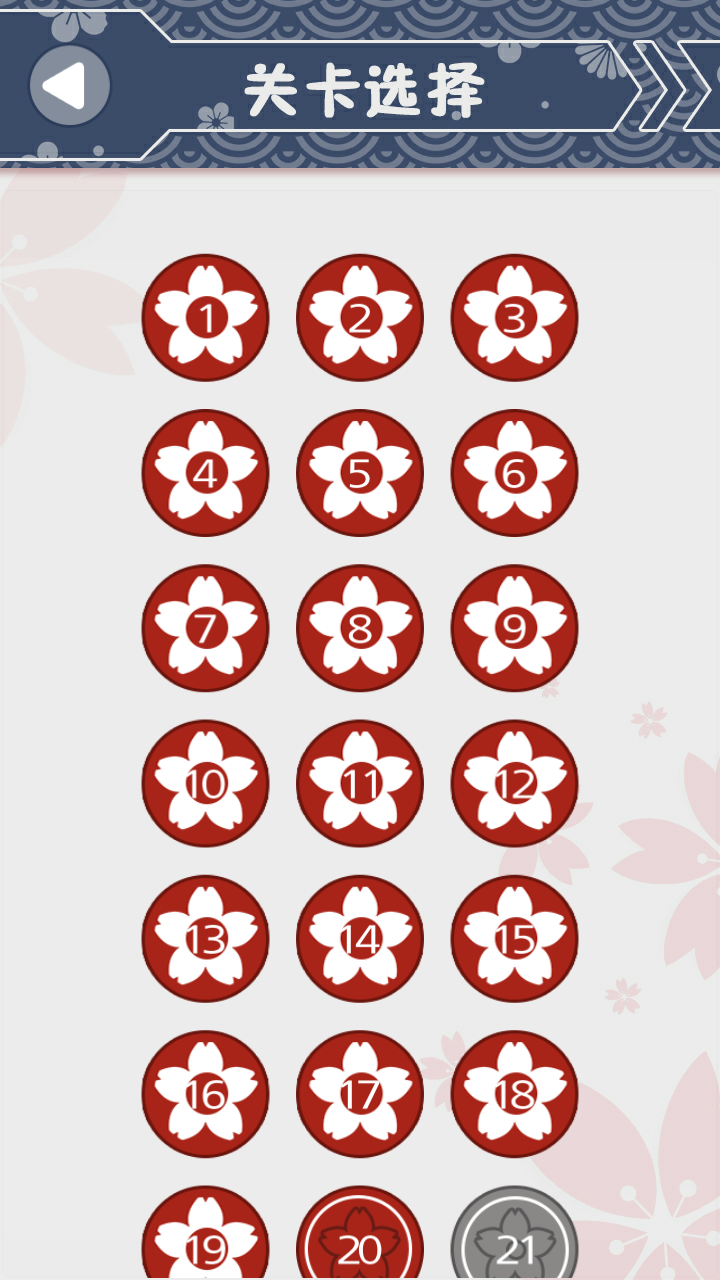The width and height of the screenshot is (720, 1280).
Task: Start level 3
Action: click(514, 318)
